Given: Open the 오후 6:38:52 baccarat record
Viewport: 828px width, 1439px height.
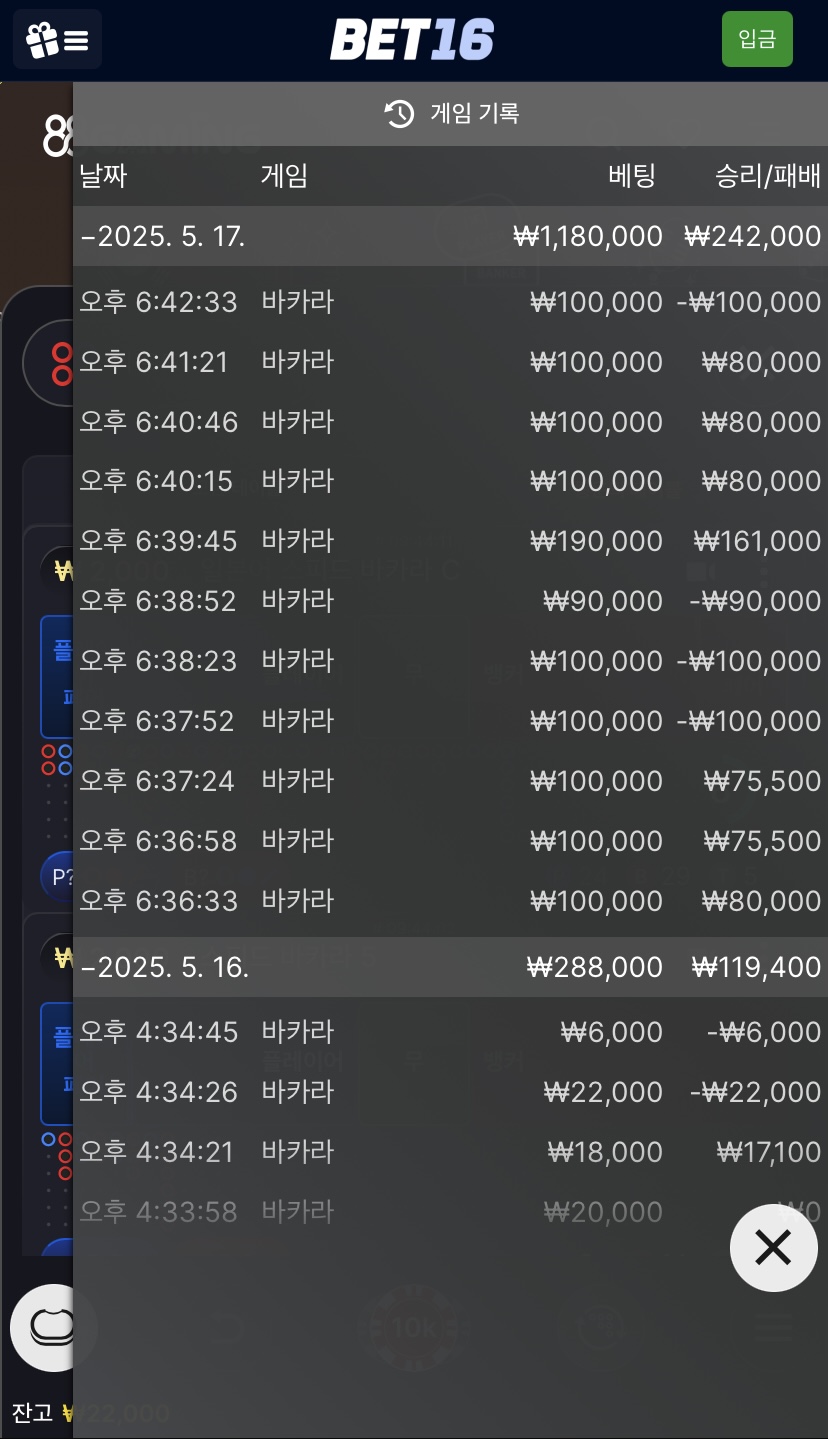Looking at the screenshot, I should pyautogui.click(x=449, y=601).
